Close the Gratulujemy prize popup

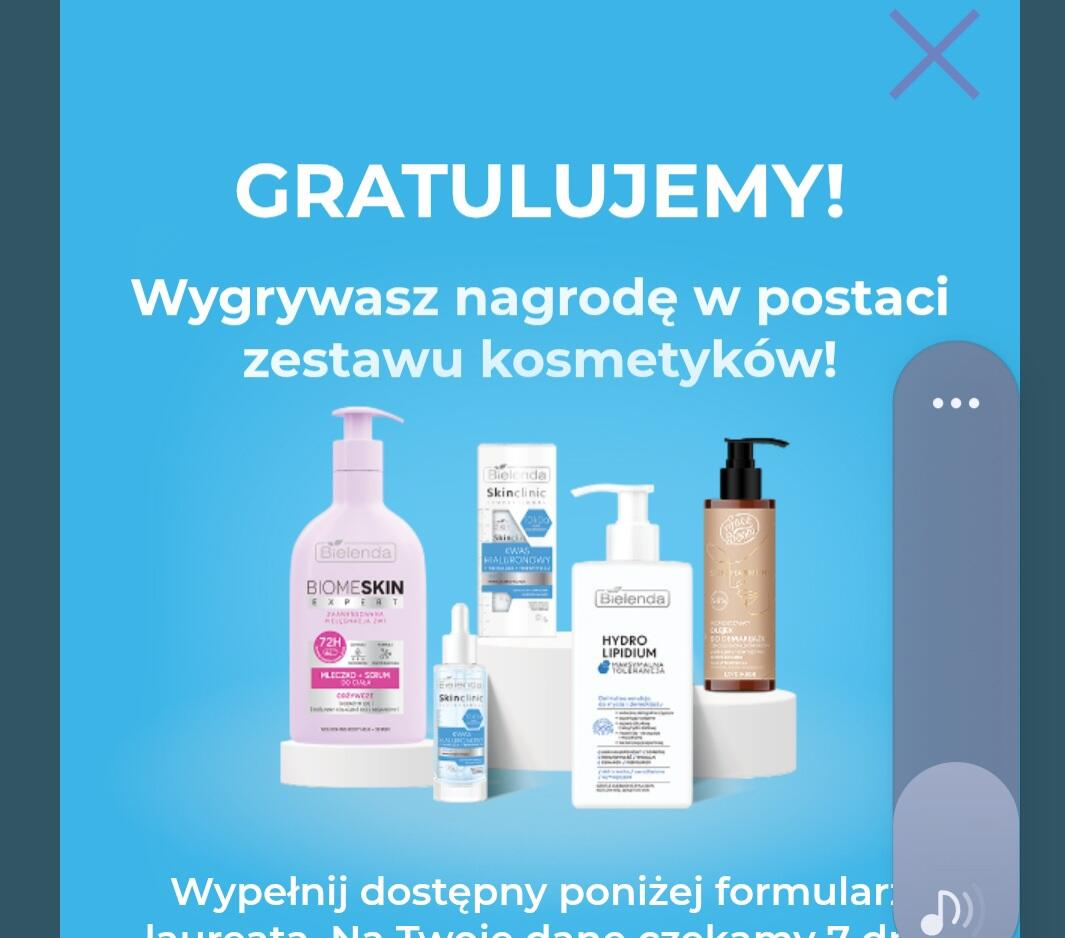pyautogui.click(x=933, y=55)
